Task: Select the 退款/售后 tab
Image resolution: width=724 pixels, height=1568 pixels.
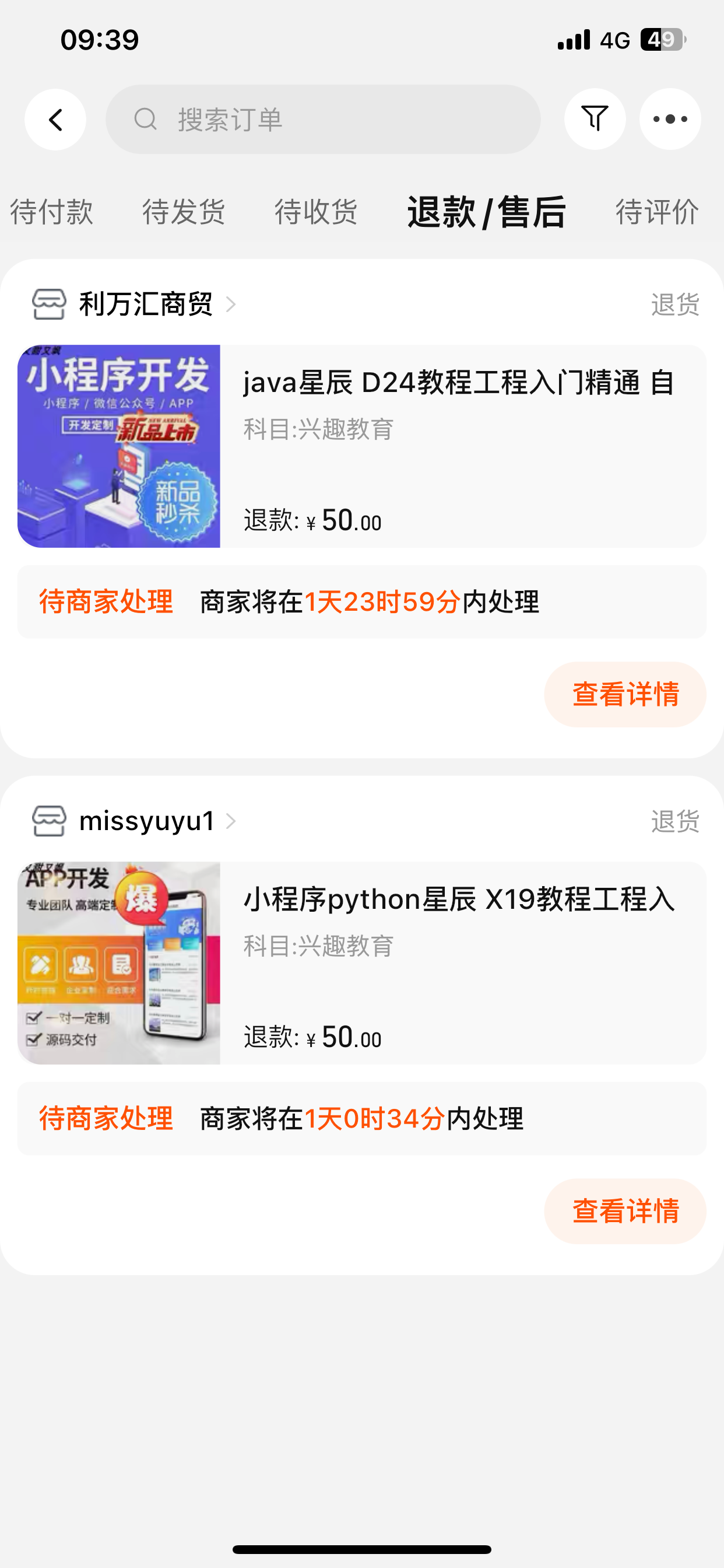Action: coord(487,212)
